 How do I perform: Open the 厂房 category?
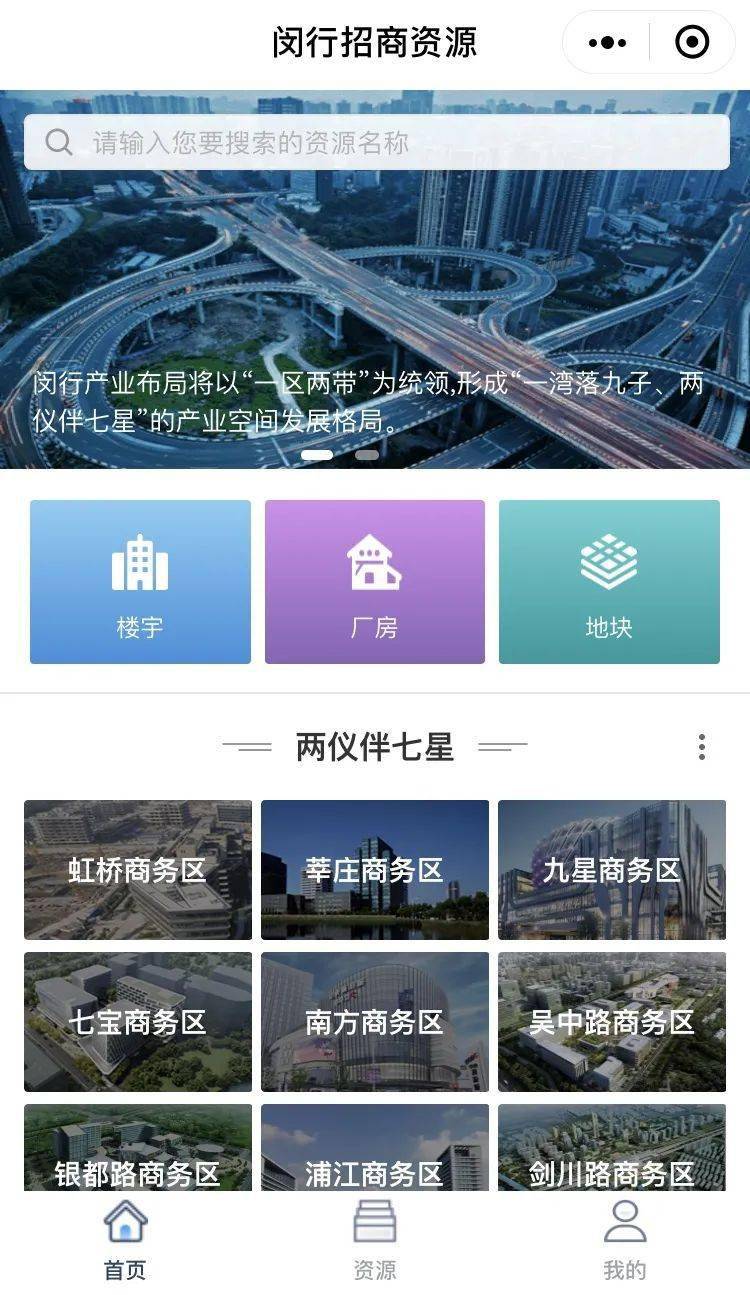coord(375,582)
